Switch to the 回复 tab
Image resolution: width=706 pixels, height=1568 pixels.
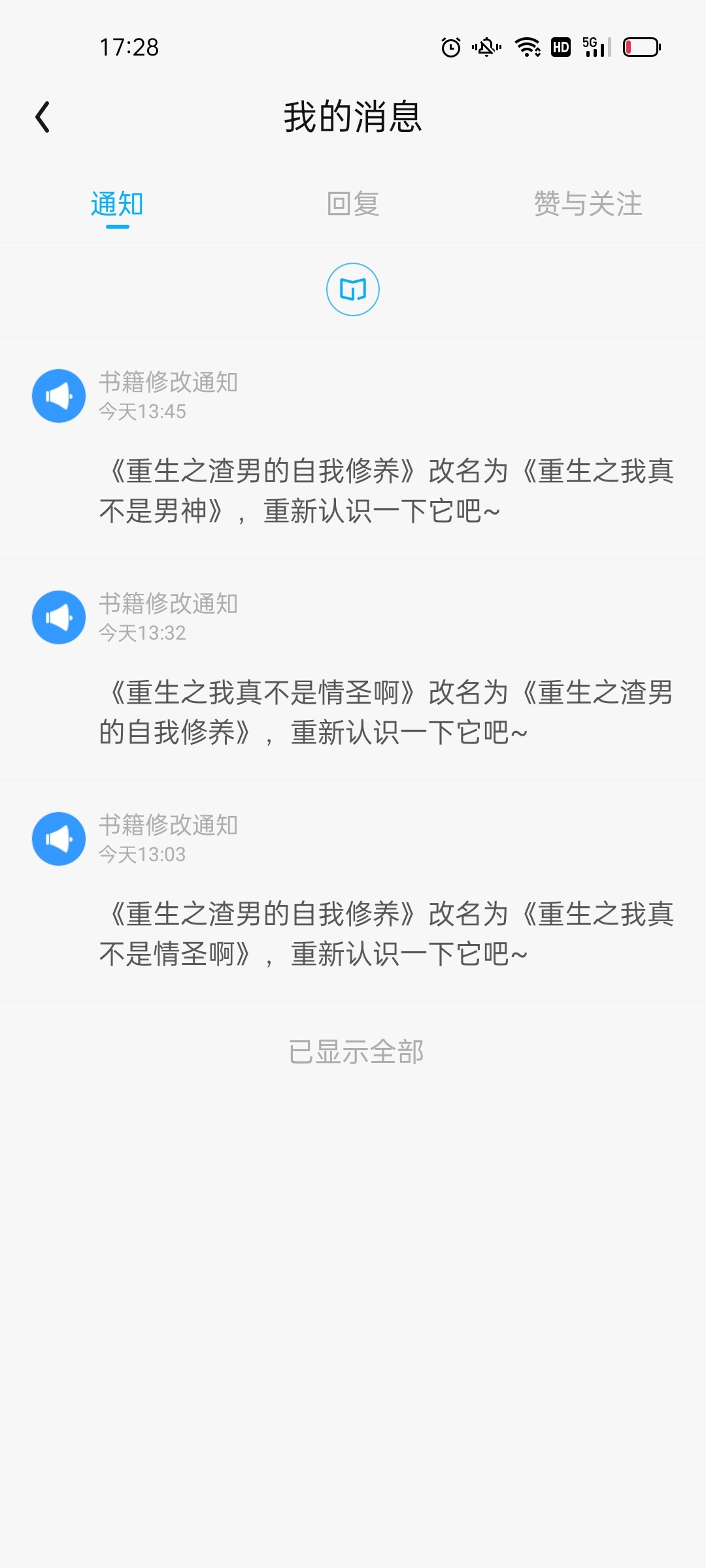tap(353, 204)
